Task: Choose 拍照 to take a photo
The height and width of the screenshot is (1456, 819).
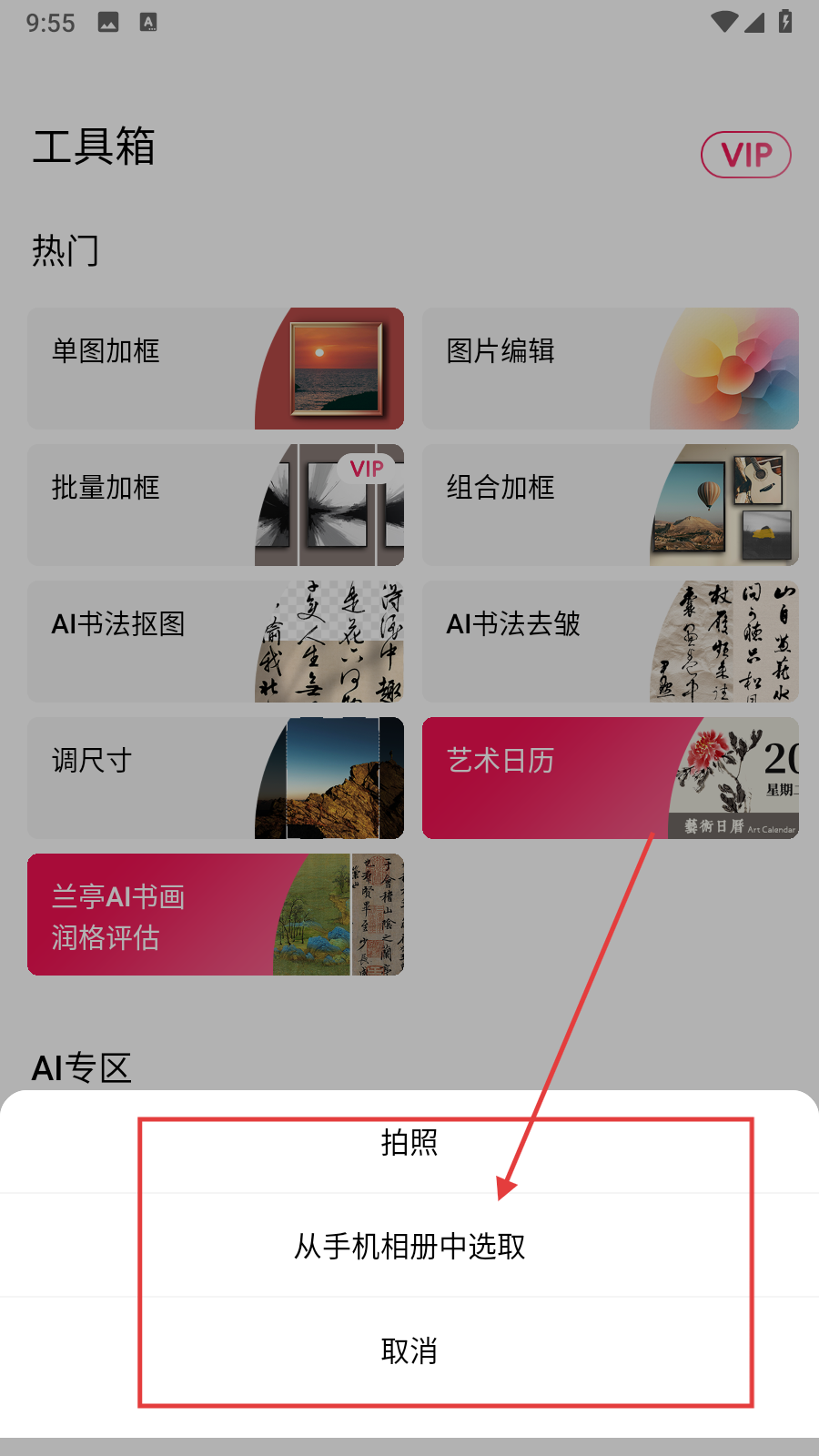Action: [x=409, y=1142]
